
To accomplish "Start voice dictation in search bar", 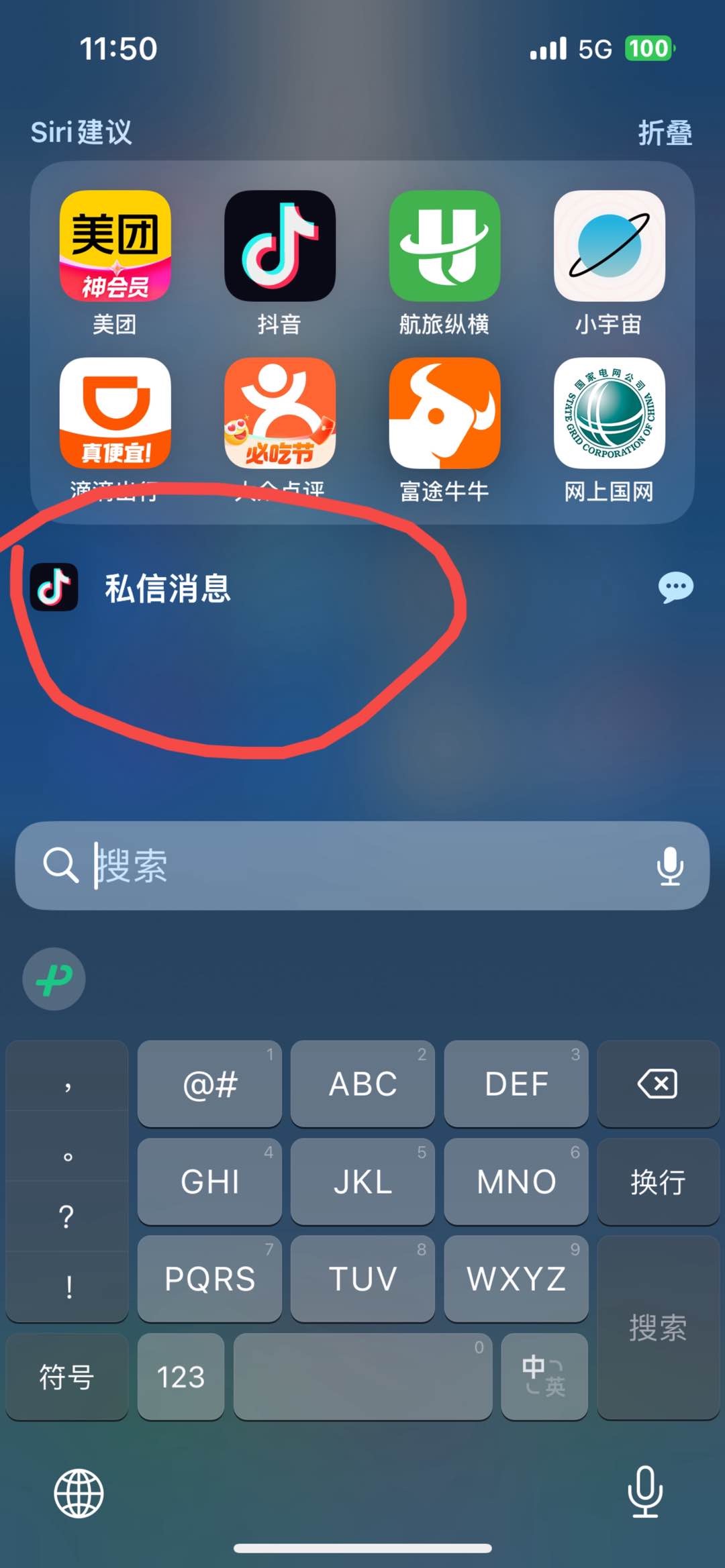I will click(669, 866).
